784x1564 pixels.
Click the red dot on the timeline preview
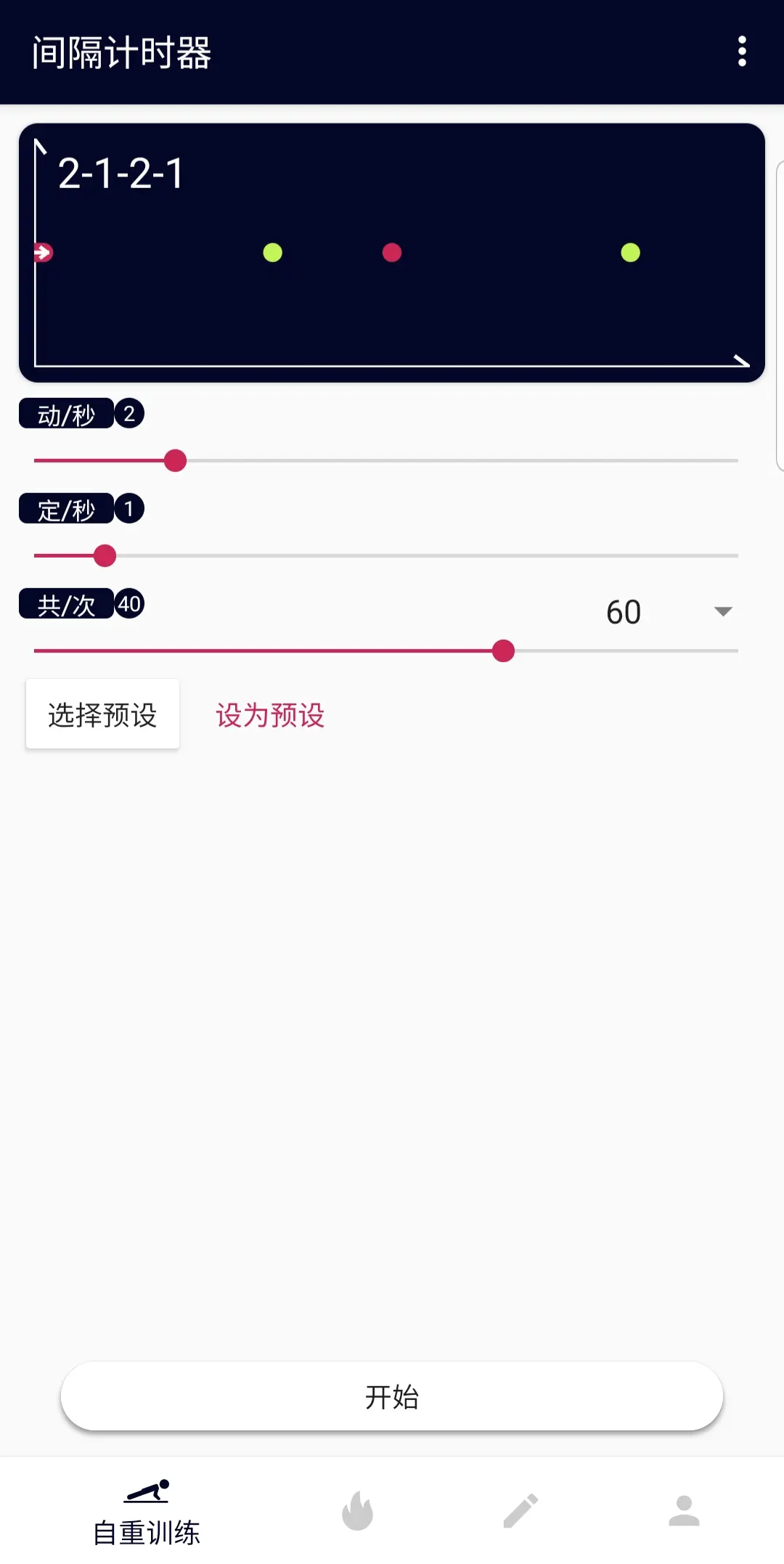point(393,252)
